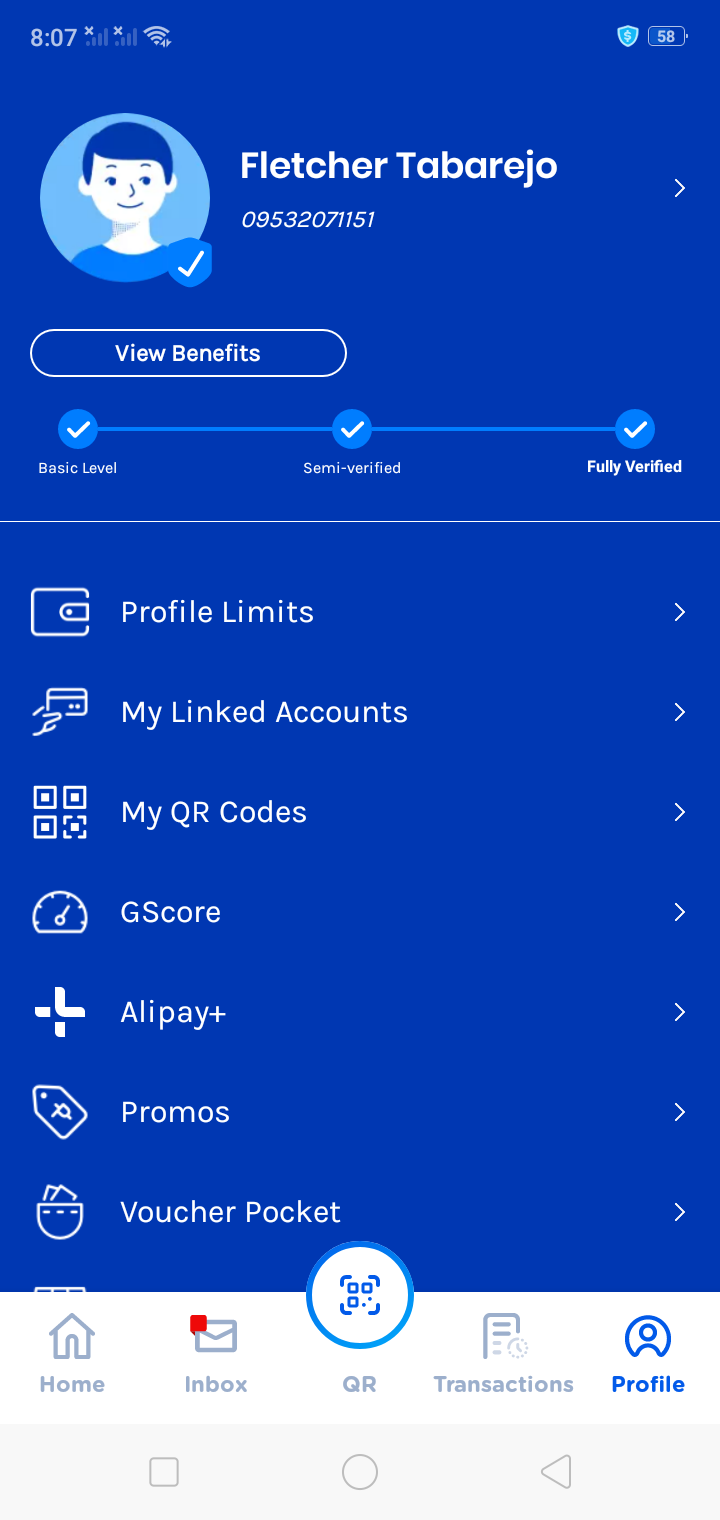
Task: Switch to the Transactions tab
Action: [504, 1355]
